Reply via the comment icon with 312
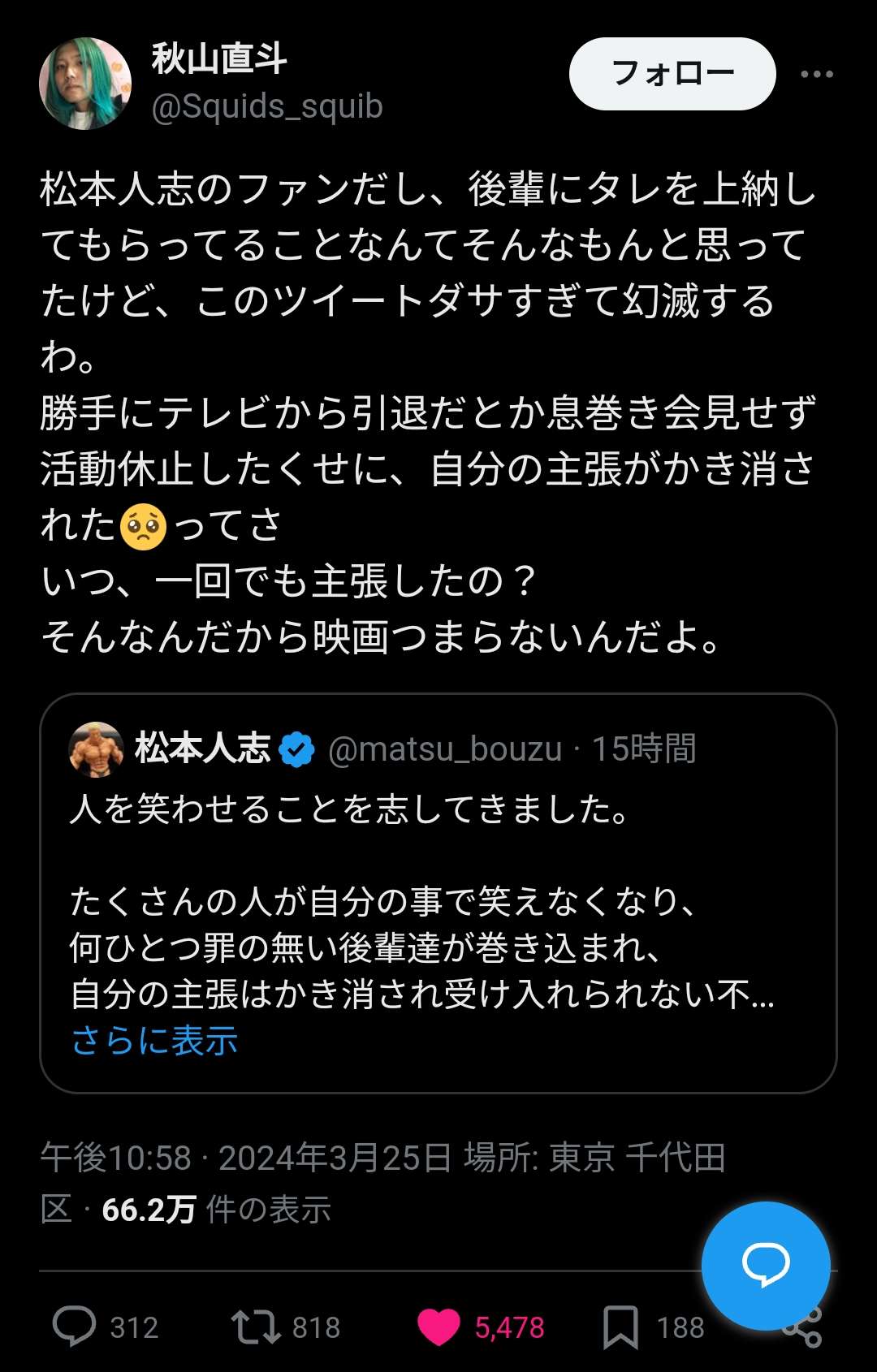This screenshot has width=877, height=1372. point(75,1327)
